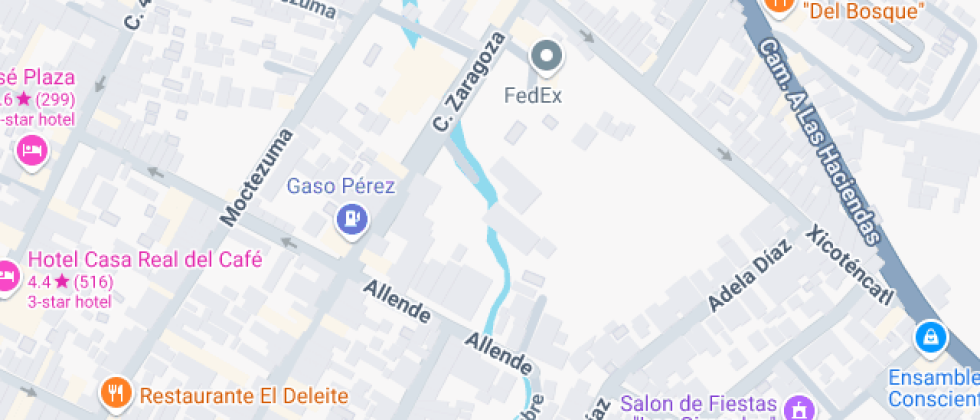Tap the Restaurante El Deleite pin
This screenshot has height=420, width=980.
click(117, 393)
